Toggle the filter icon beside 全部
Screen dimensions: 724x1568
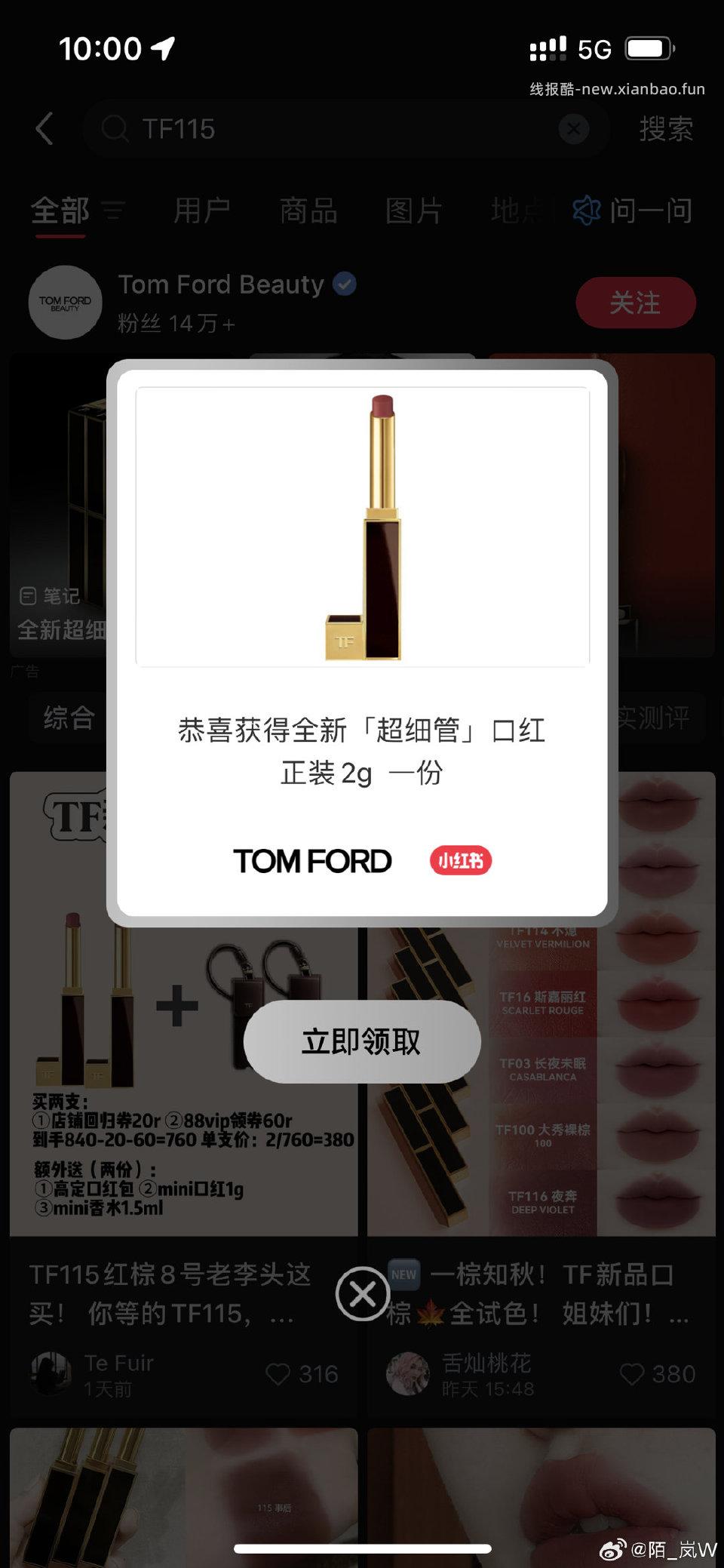113,211
